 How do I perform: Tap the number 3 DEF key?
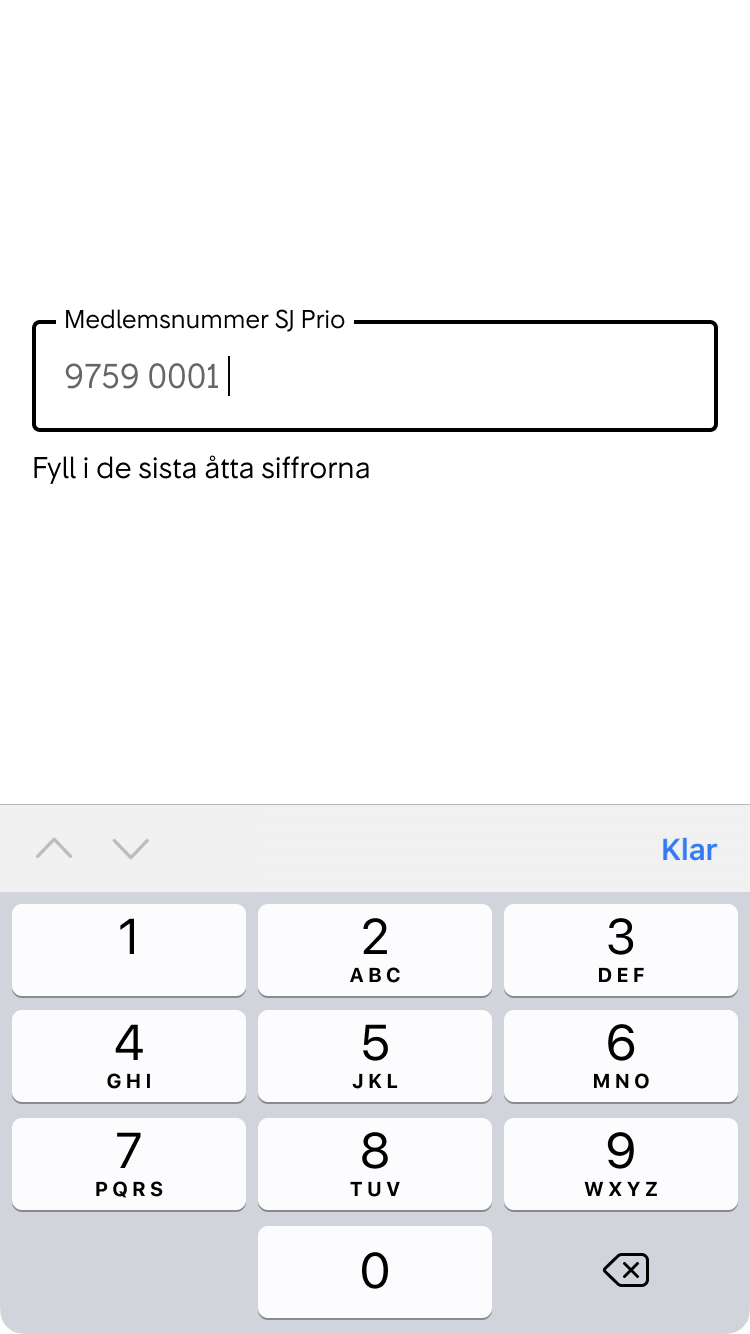tap(620, 950)
